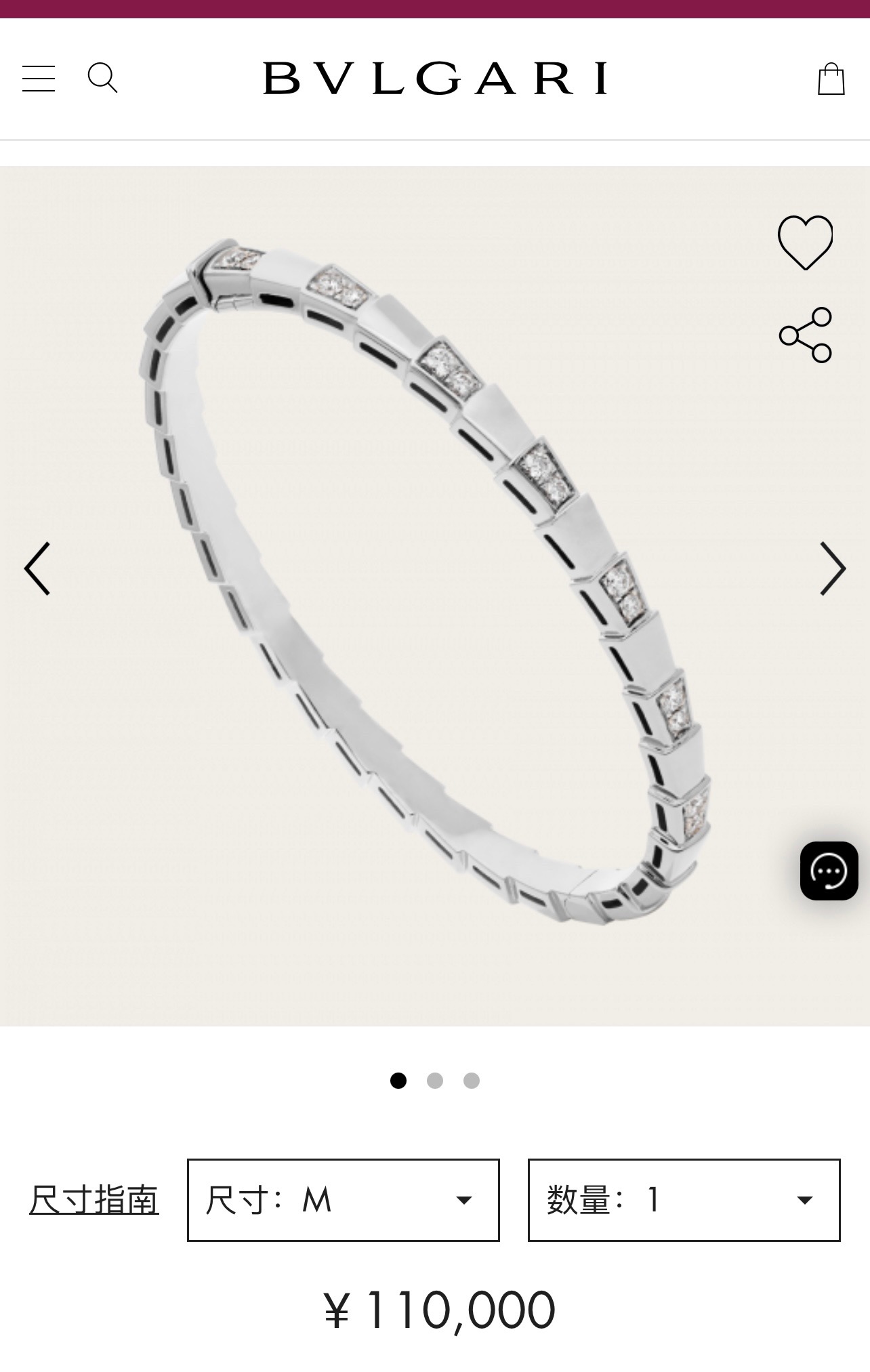The width and height of the screenshot is (870, 1372).
Task: Show the previous product image
Action: click(x=38, y=568)
